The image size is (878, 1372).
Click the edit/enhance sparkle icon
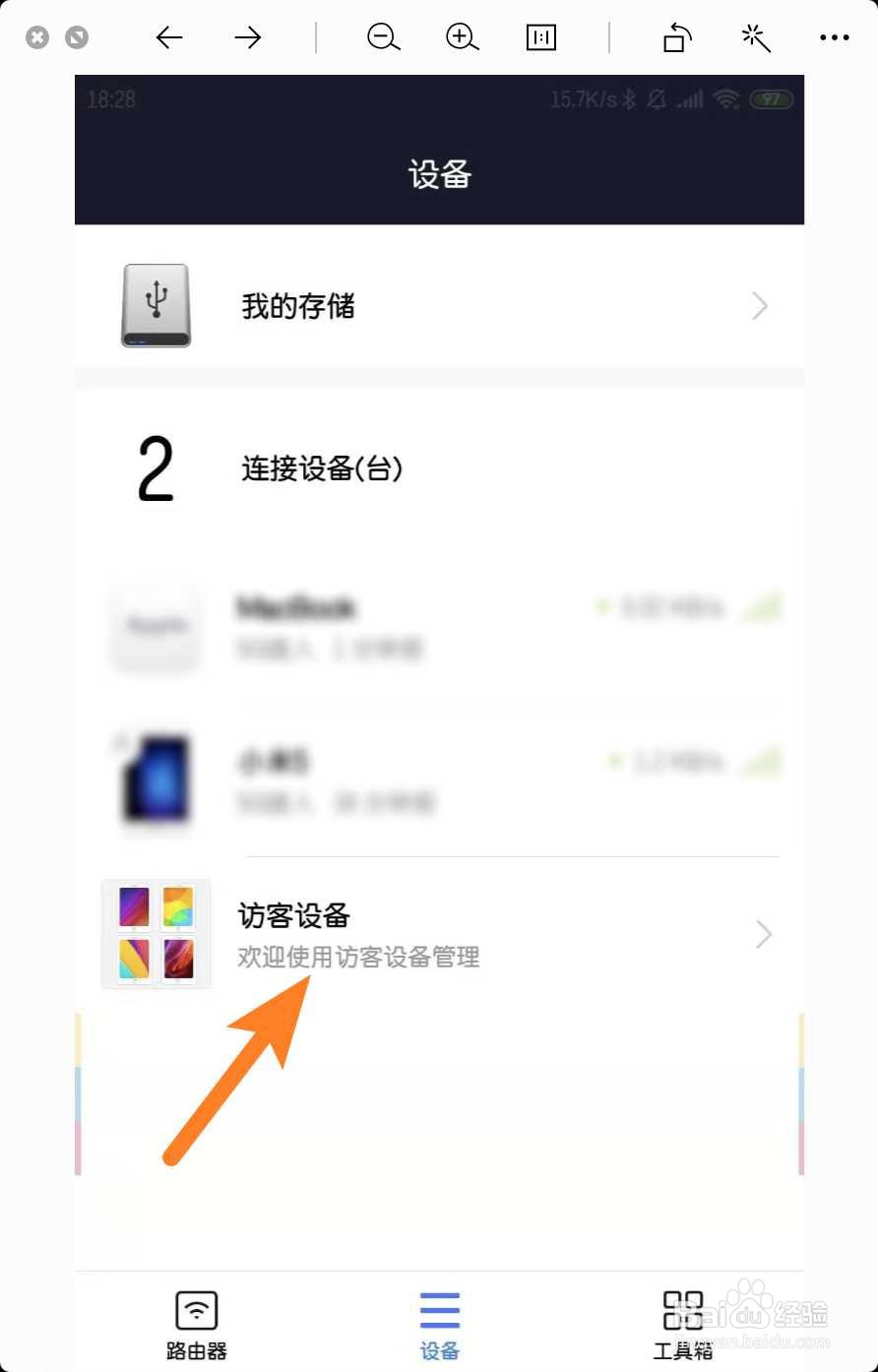pos(755,37)
